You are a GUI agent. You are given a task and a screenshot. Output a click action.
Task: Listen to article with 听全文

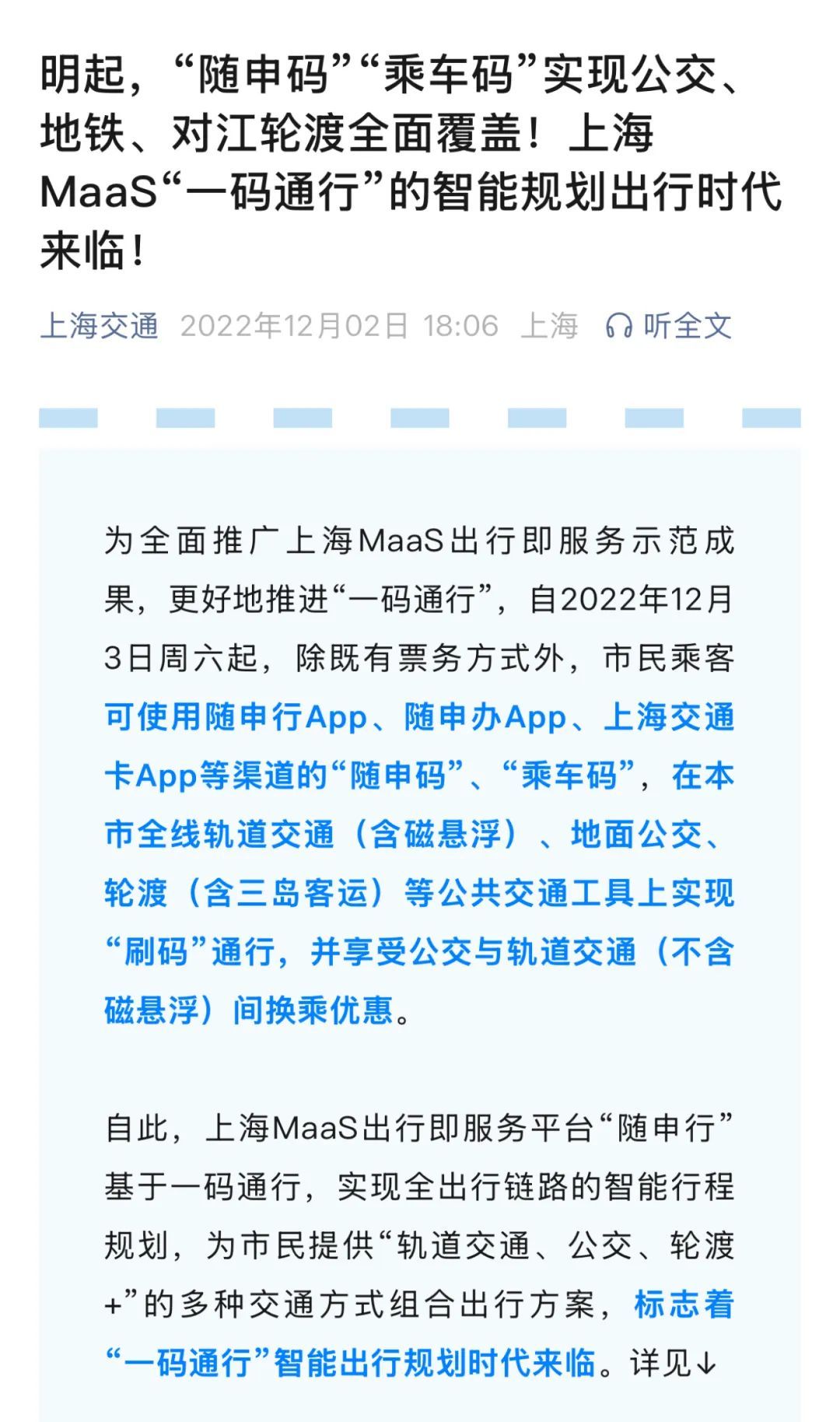(x=669, y=326)
